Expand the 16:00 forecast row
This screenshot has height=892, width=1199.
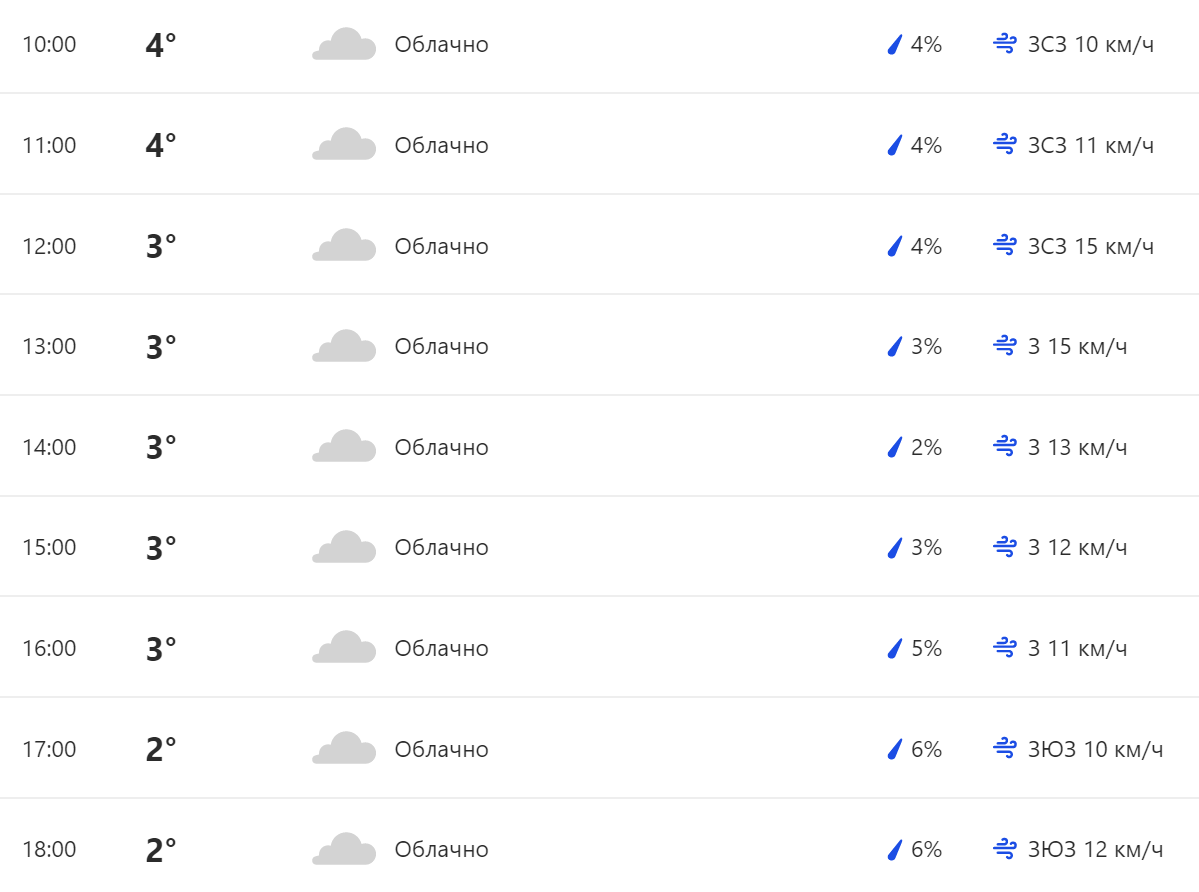click(599, 648)
